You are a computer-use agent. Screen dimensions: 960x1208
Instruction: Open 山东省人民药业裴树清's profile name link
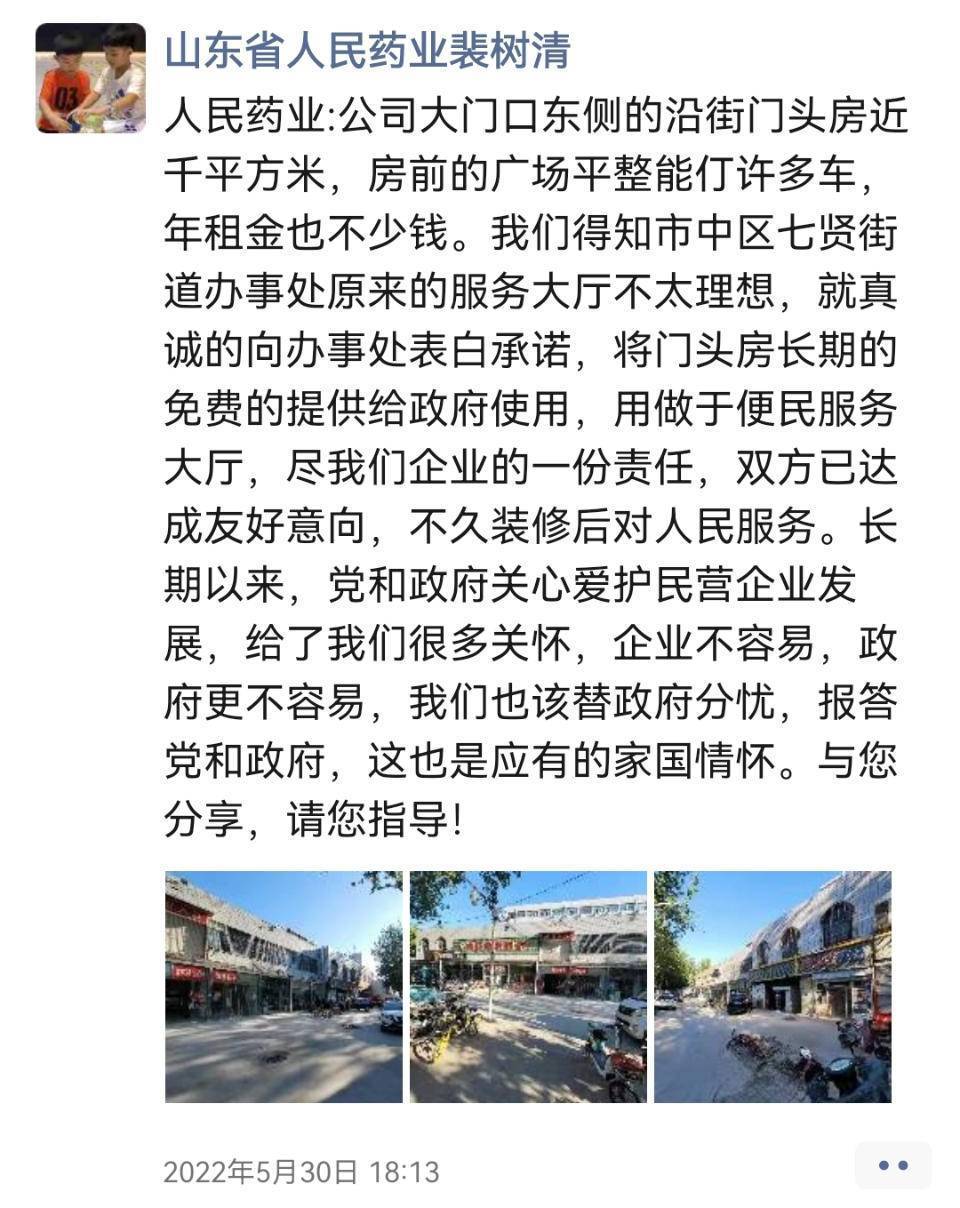pos(367,50)
